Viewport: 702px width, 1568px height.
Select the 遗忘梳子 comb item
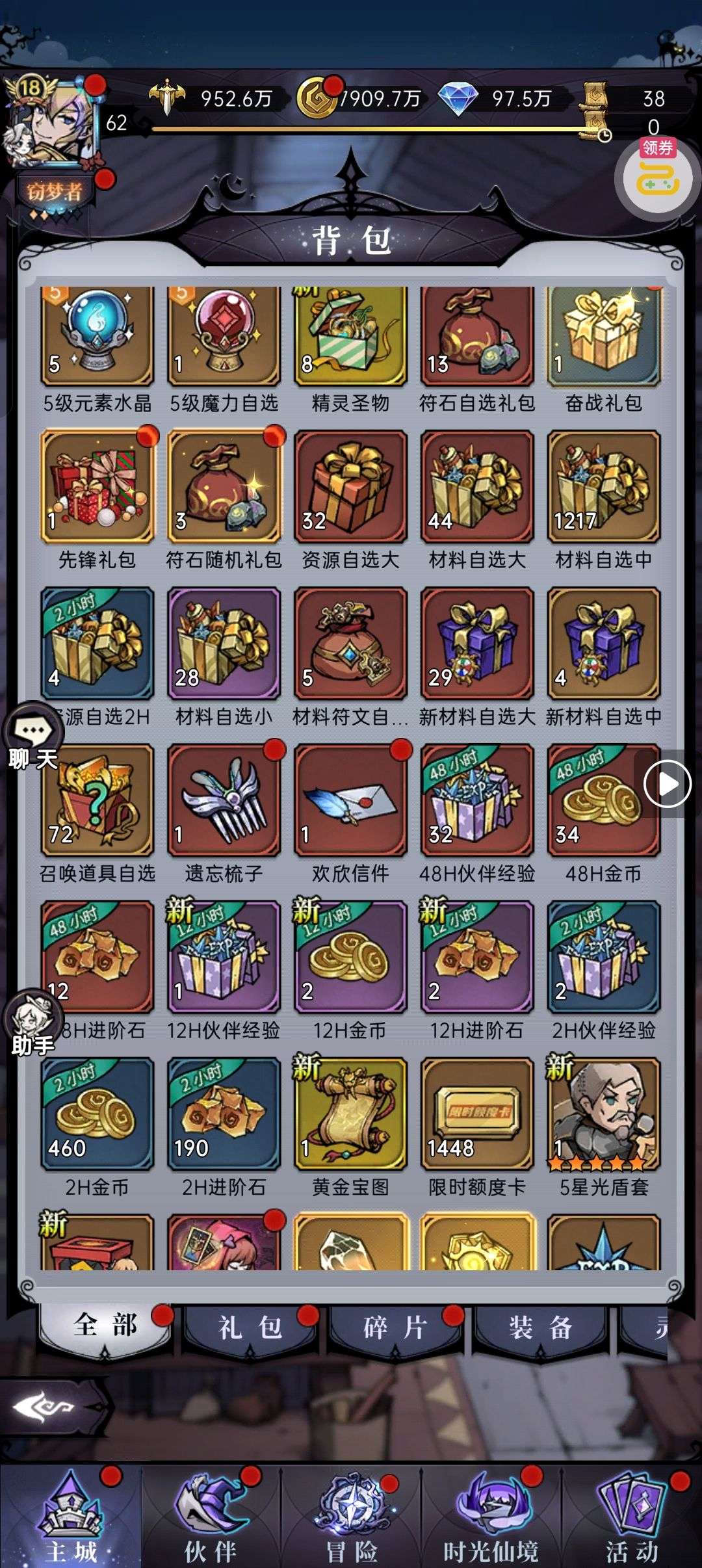pyautogui.click(x=224, y=800)
